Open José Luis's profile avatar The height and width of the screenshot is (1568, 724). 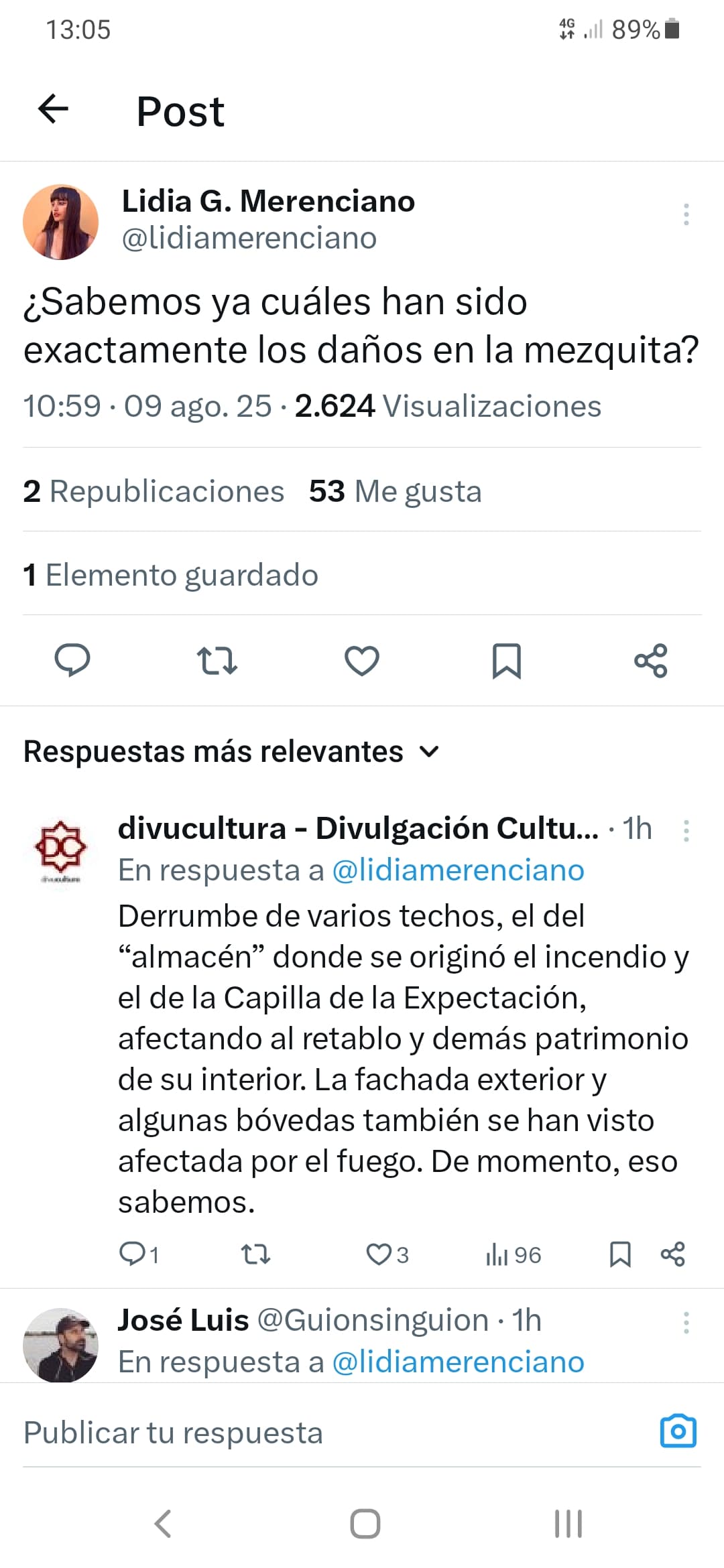point(60,1344)
